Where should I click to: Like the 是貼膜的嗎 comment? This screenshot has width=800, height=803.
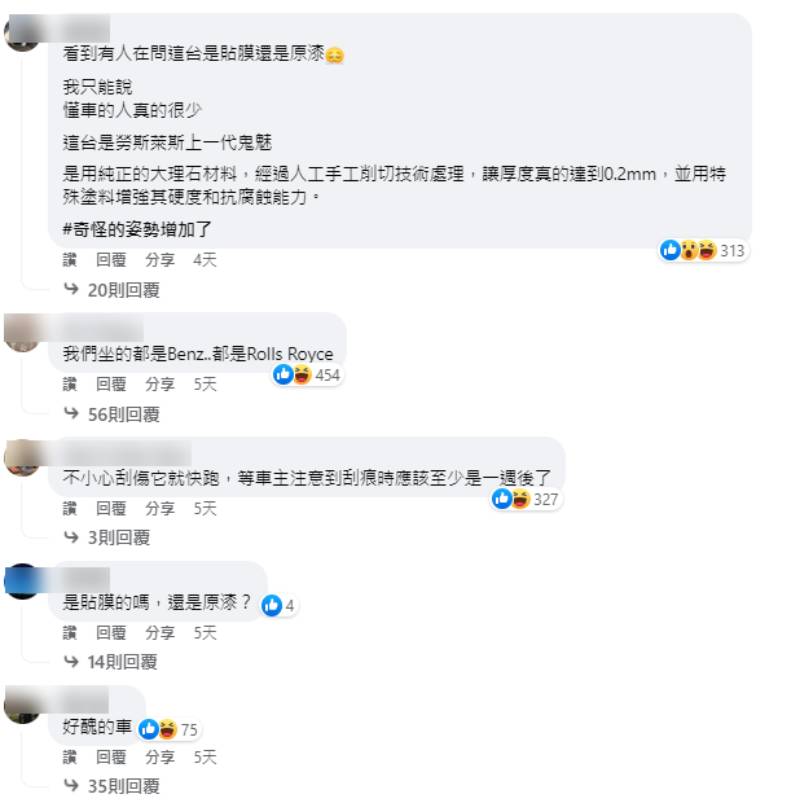[70, 633]
